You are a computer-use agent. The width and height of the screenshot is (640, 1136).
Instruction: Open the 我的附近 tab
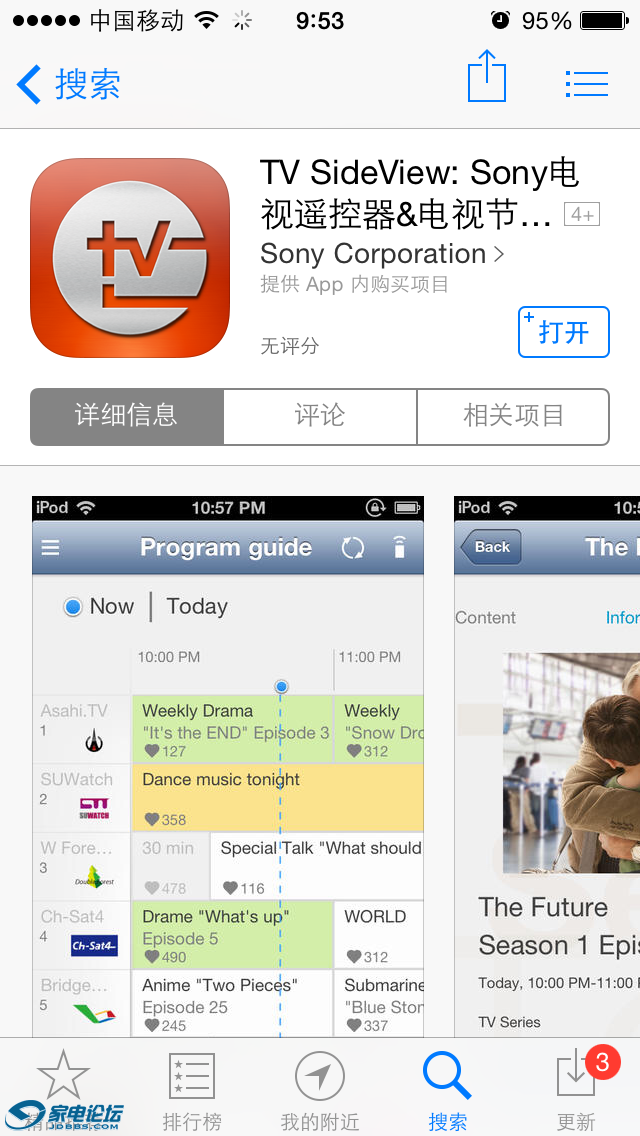320,1088
